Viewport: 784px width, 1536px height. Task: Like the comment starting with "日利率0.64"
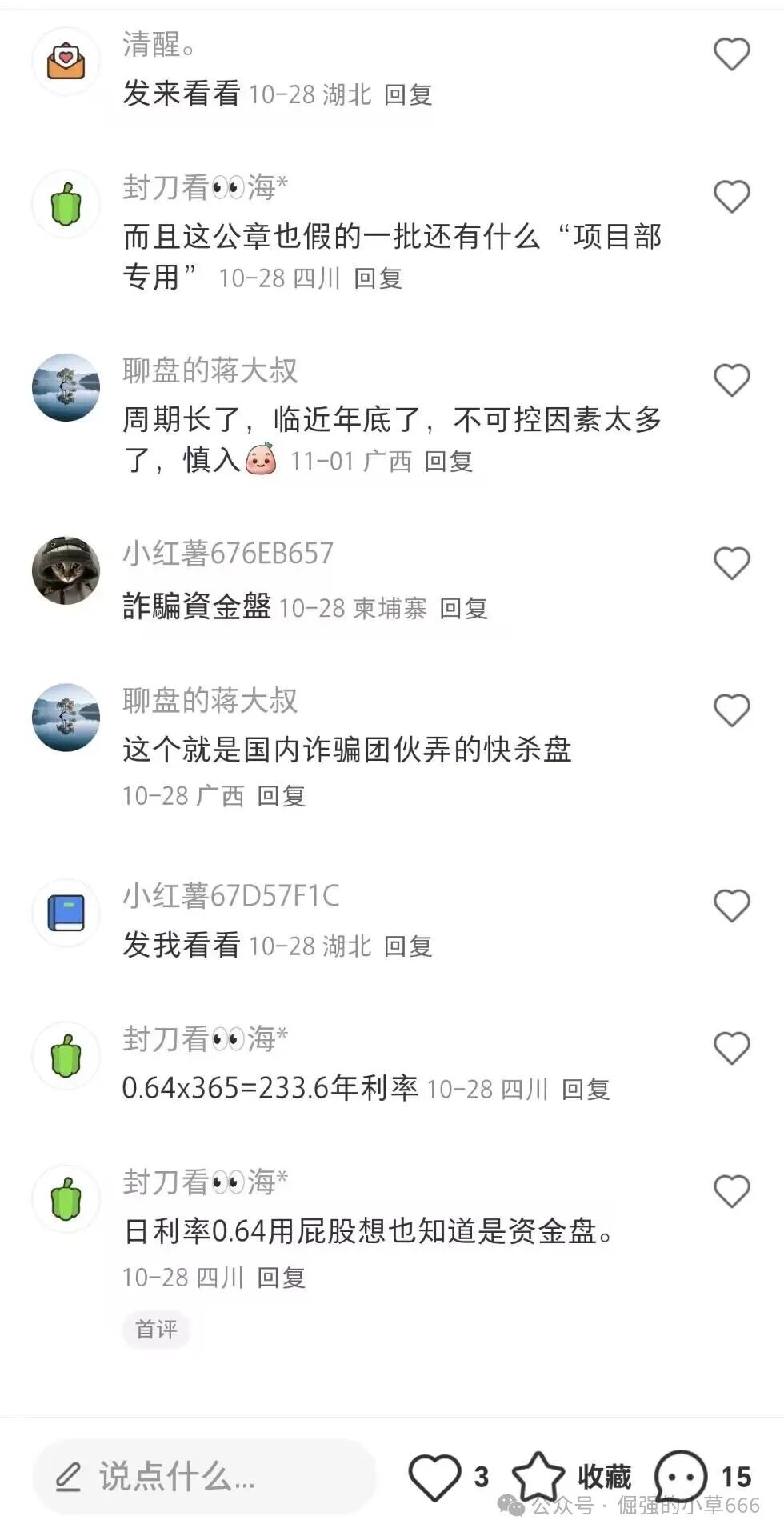[x=731, y=1191]
